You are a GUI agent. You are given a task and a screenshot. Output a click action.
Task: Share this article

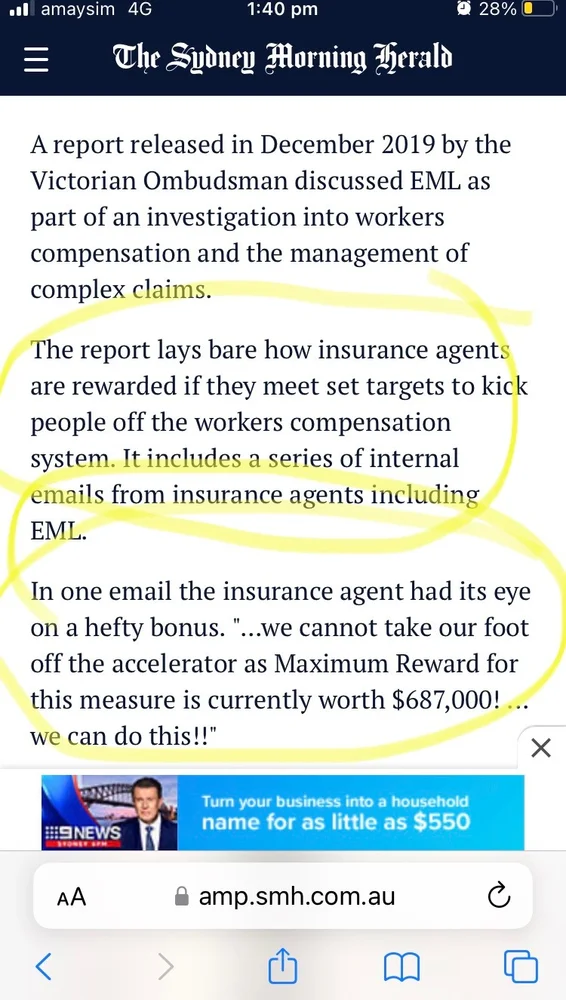pos(282,965)
